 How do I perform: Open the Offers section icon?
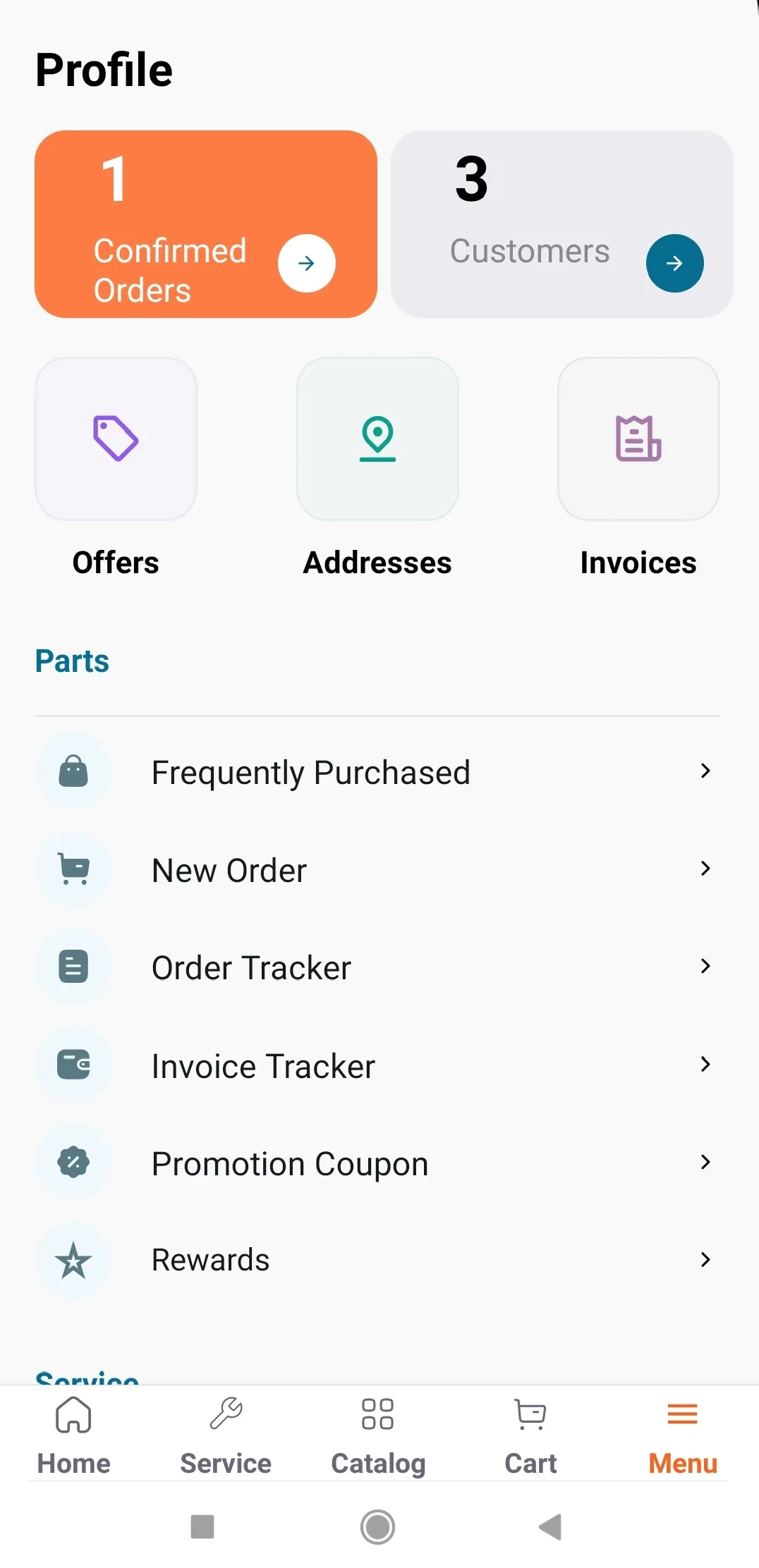pyautogui.click(x=116, y=439)
